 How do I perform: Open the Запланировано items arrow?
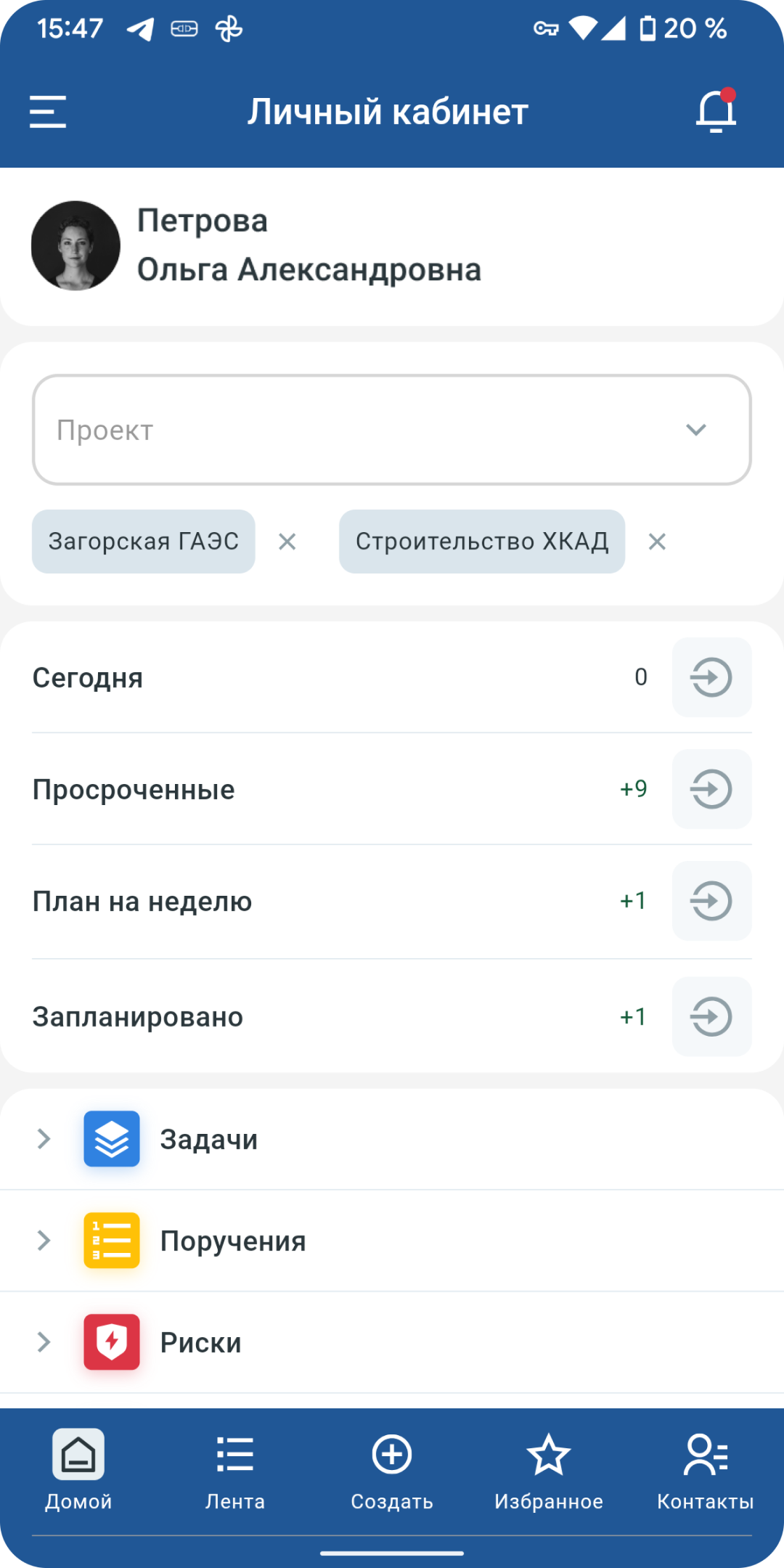click(x=711, y=1016)
